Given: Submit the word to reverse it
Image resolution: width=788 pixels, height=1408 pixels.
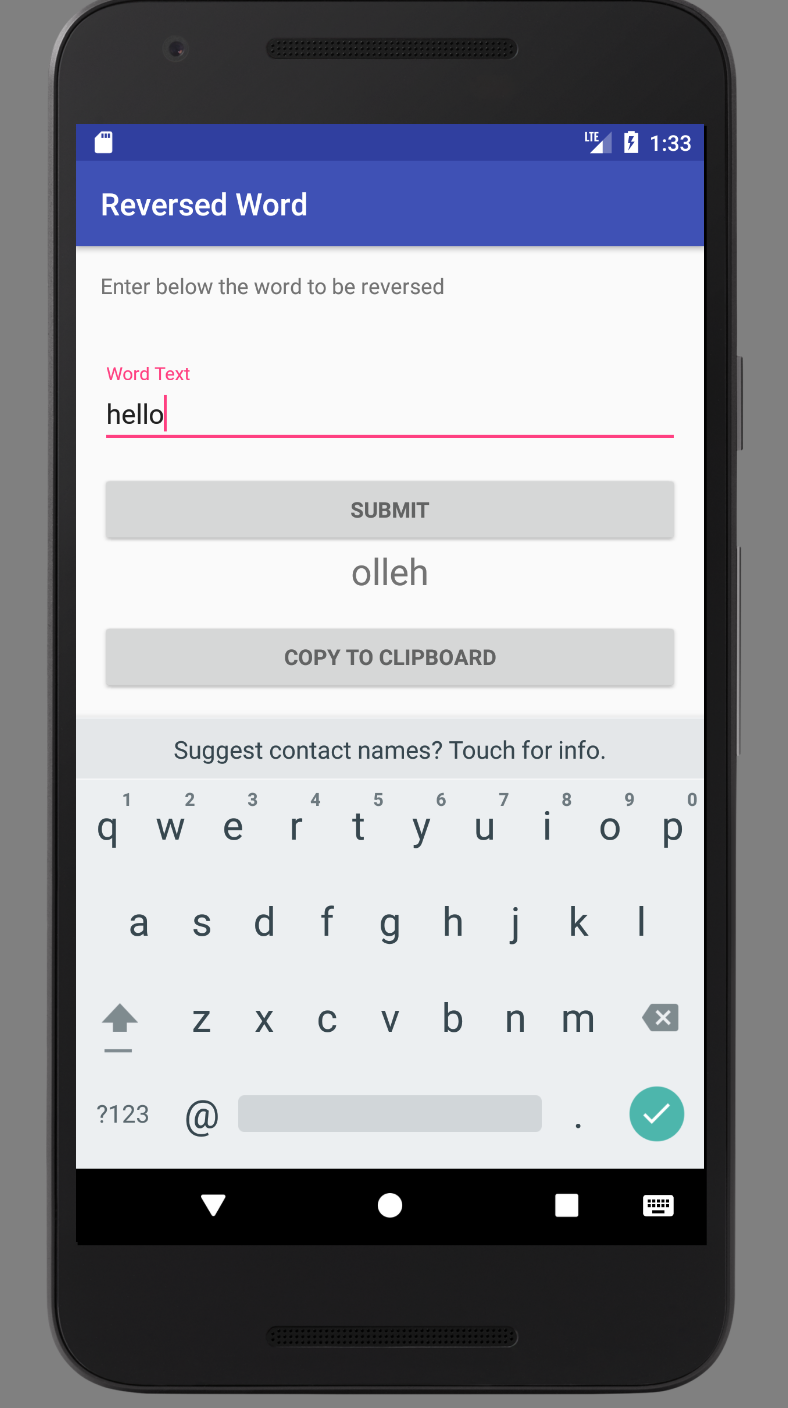Looking at the screenshot, I should point(390,510).
